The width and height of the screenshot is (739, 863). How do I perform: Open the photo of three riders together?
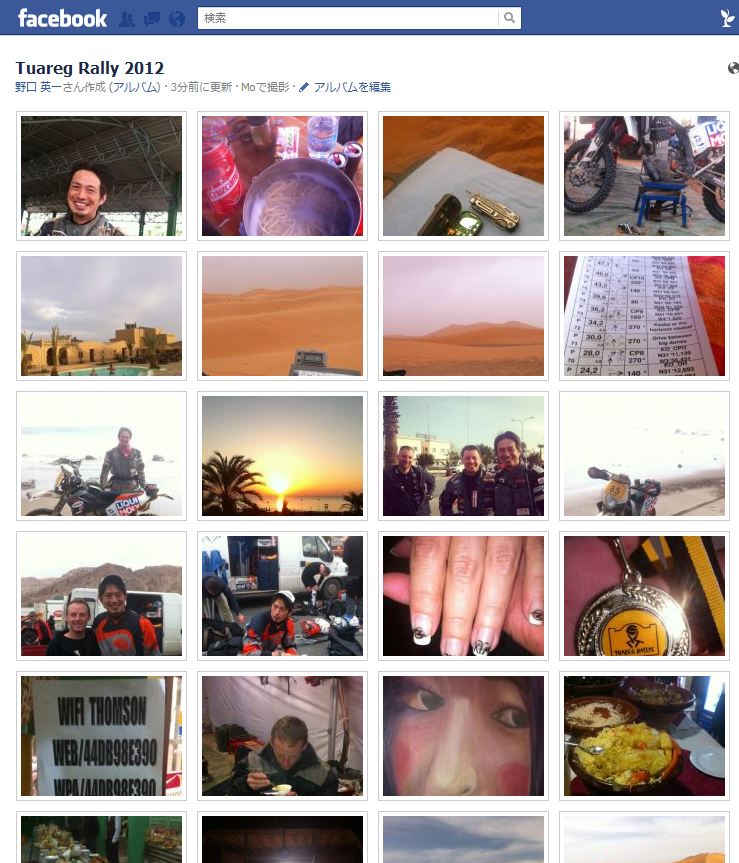click(463, 455)
